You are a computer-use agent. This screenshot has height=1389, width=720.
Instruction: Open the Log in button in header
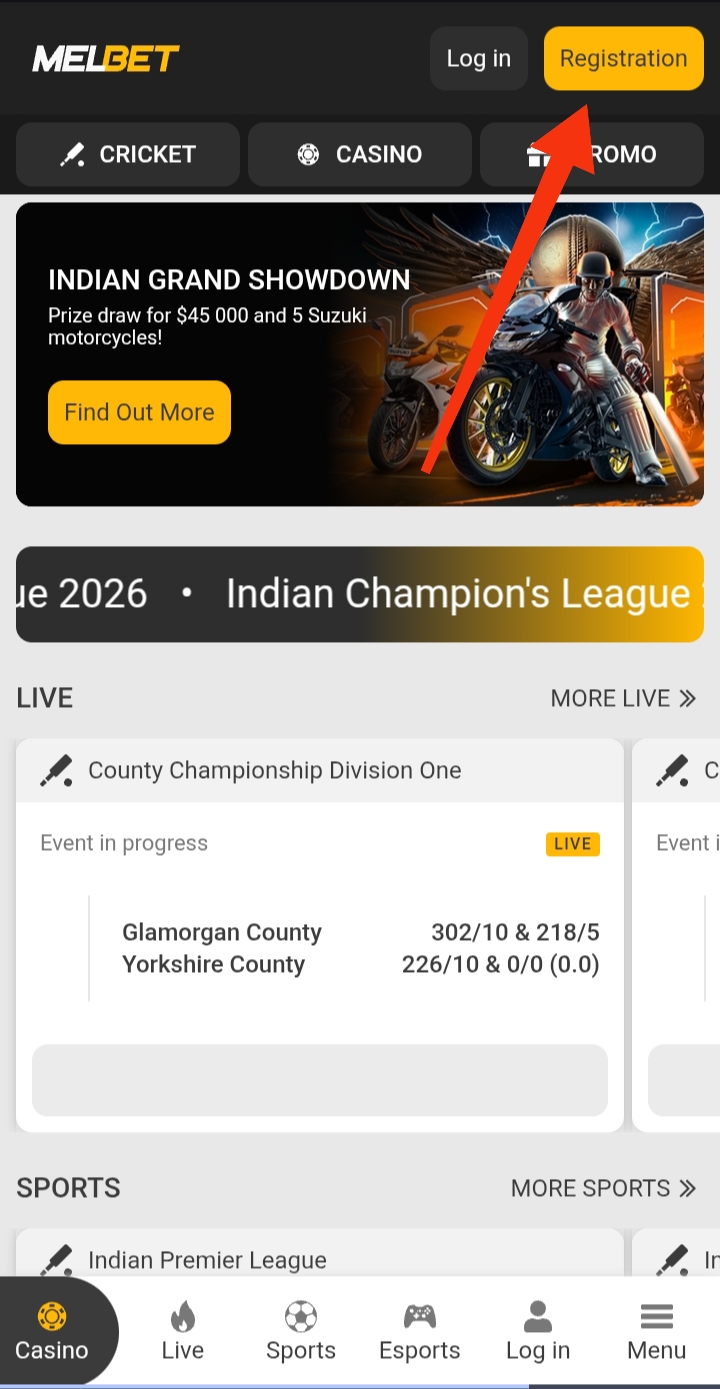478,58
